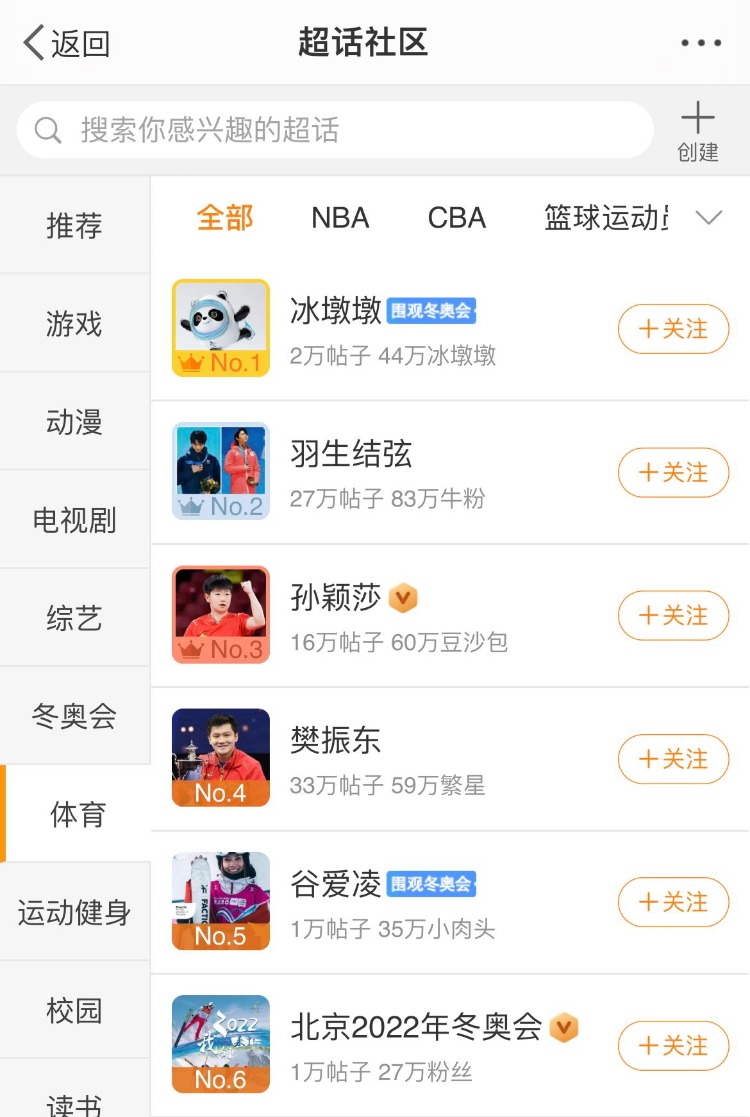Select the 动漫 sidebar category

point(75,422)
